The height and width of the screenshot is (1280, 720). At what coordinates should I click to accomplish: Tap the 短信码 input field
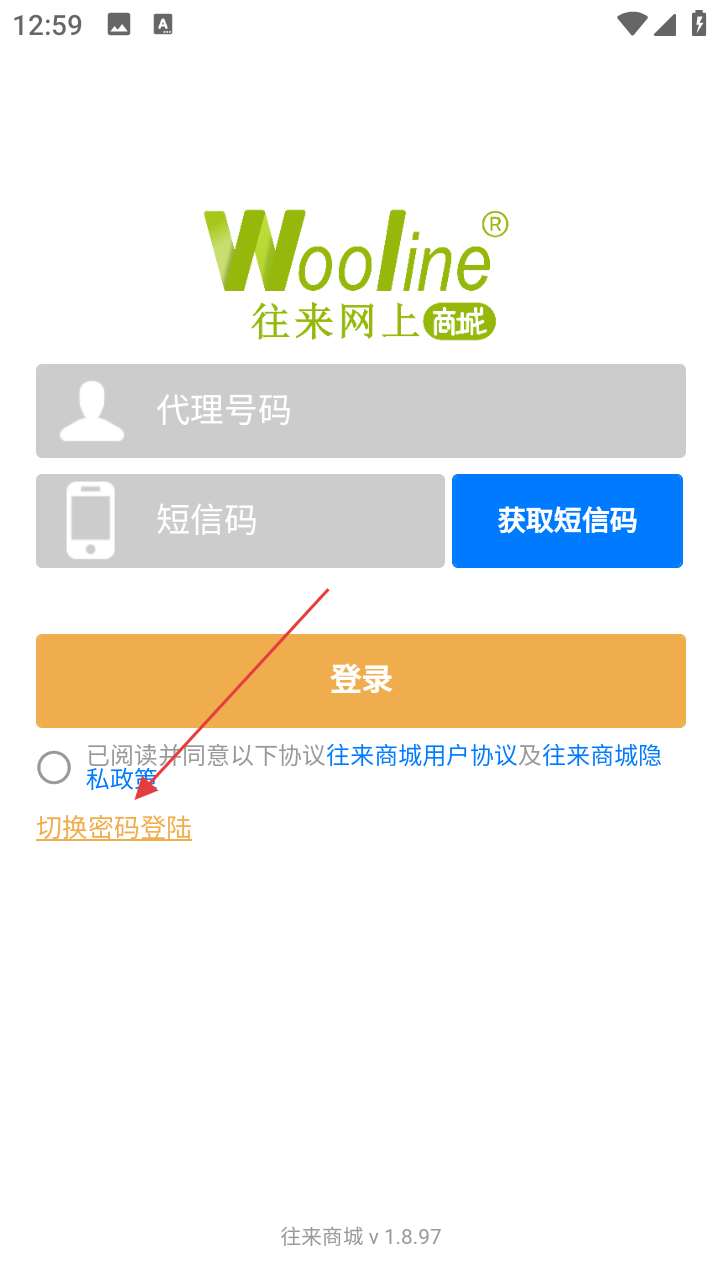[x=280, y=521]
